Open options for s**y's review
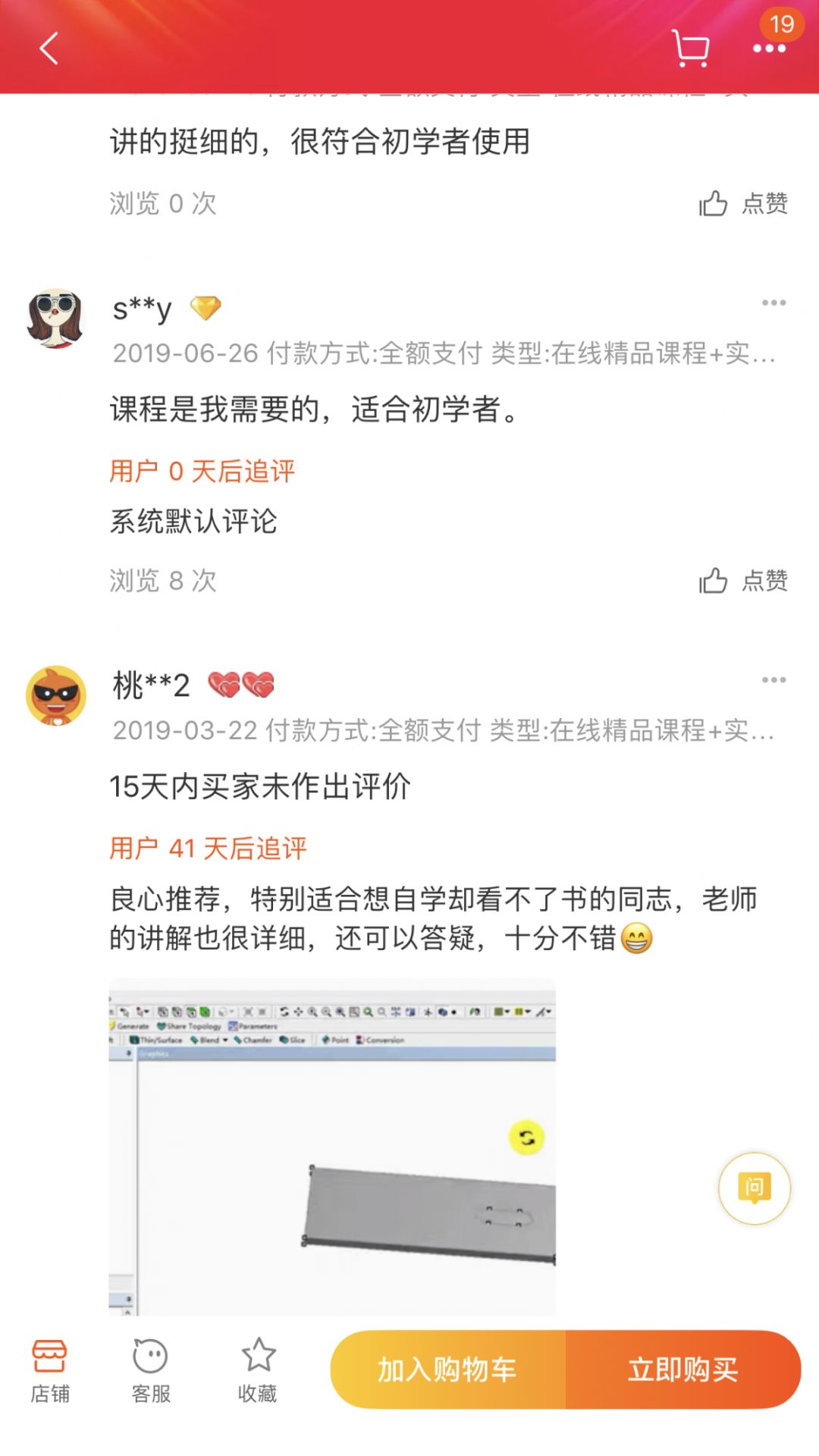 coord(773,303)
